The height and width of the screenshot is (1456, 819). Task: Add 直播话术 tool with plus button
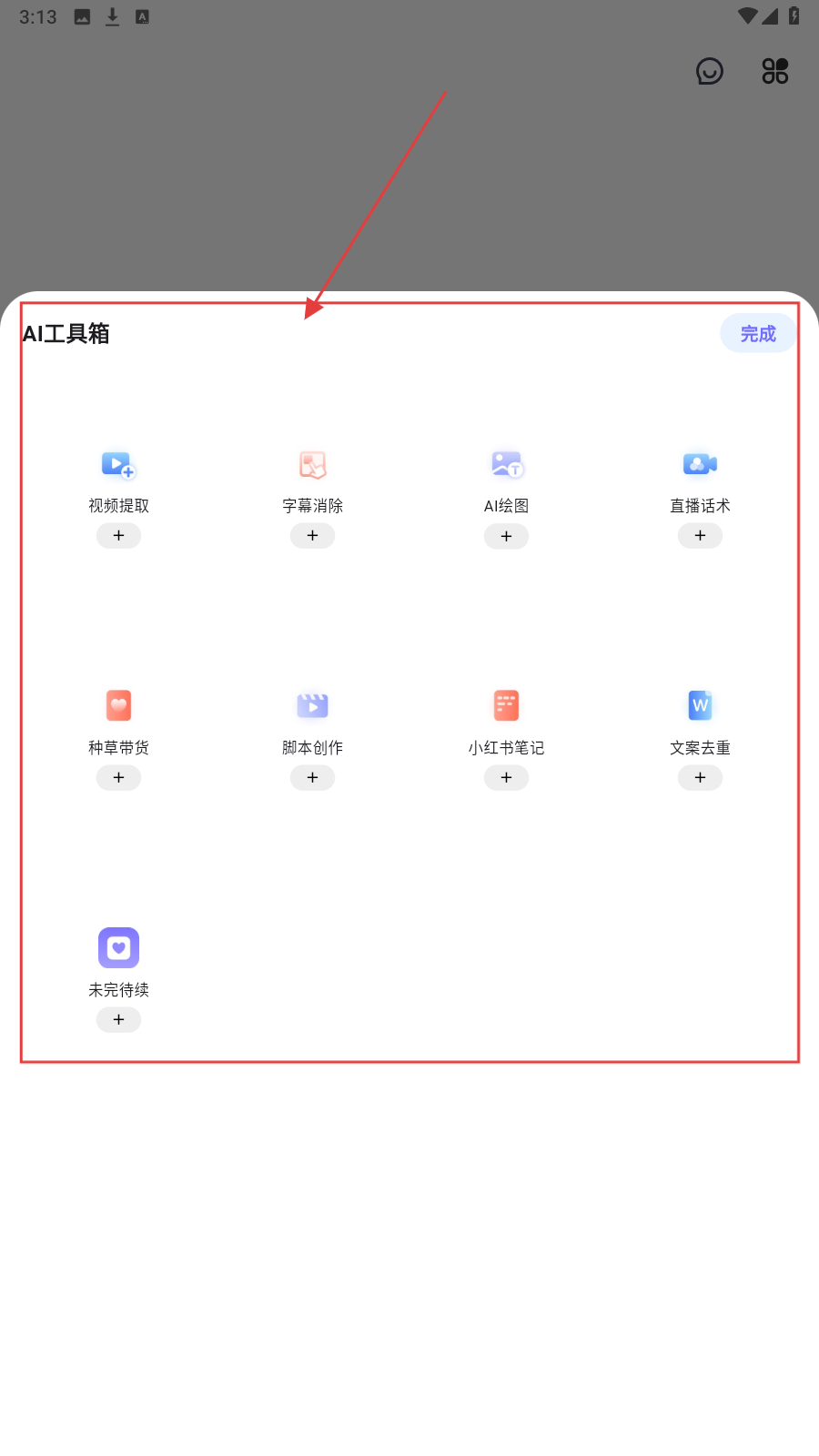tap(700, 536)
